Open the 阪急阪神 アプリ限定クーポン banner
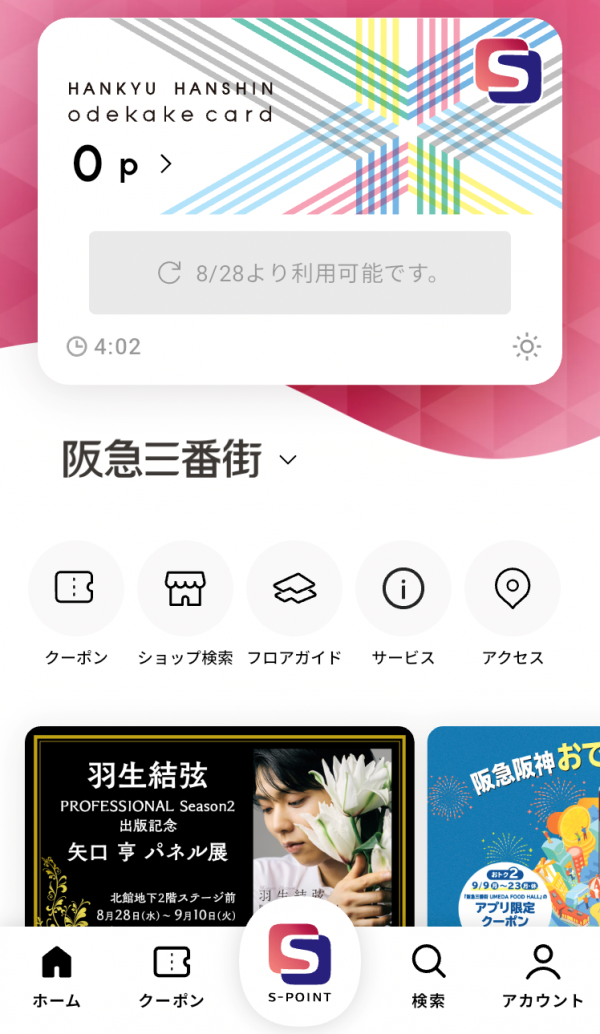Screen dimensions: 600x1034 [x=514, y=825]
